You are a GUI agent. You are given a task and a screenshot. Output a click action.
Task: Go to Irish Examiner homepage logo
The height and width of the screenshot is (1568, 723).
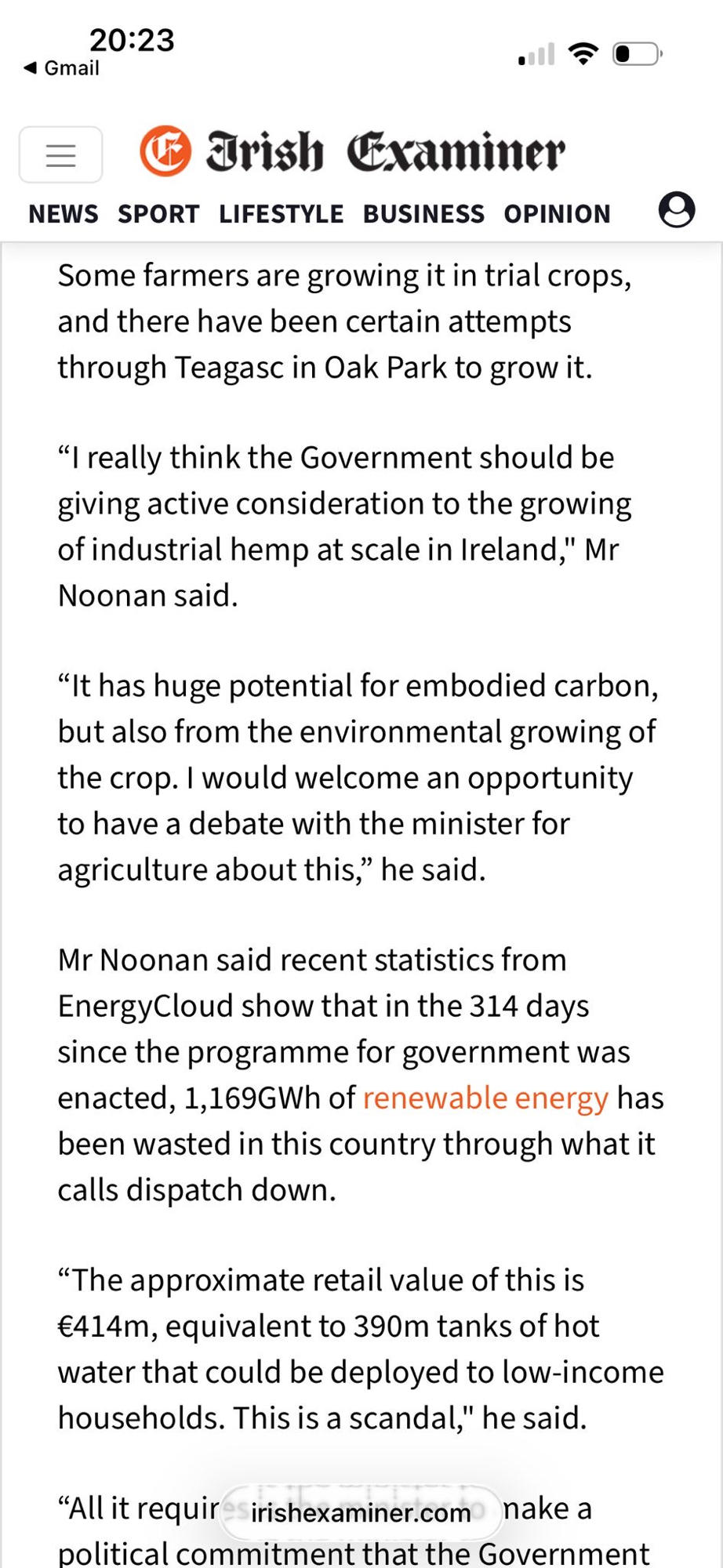(x=352, y=151)
